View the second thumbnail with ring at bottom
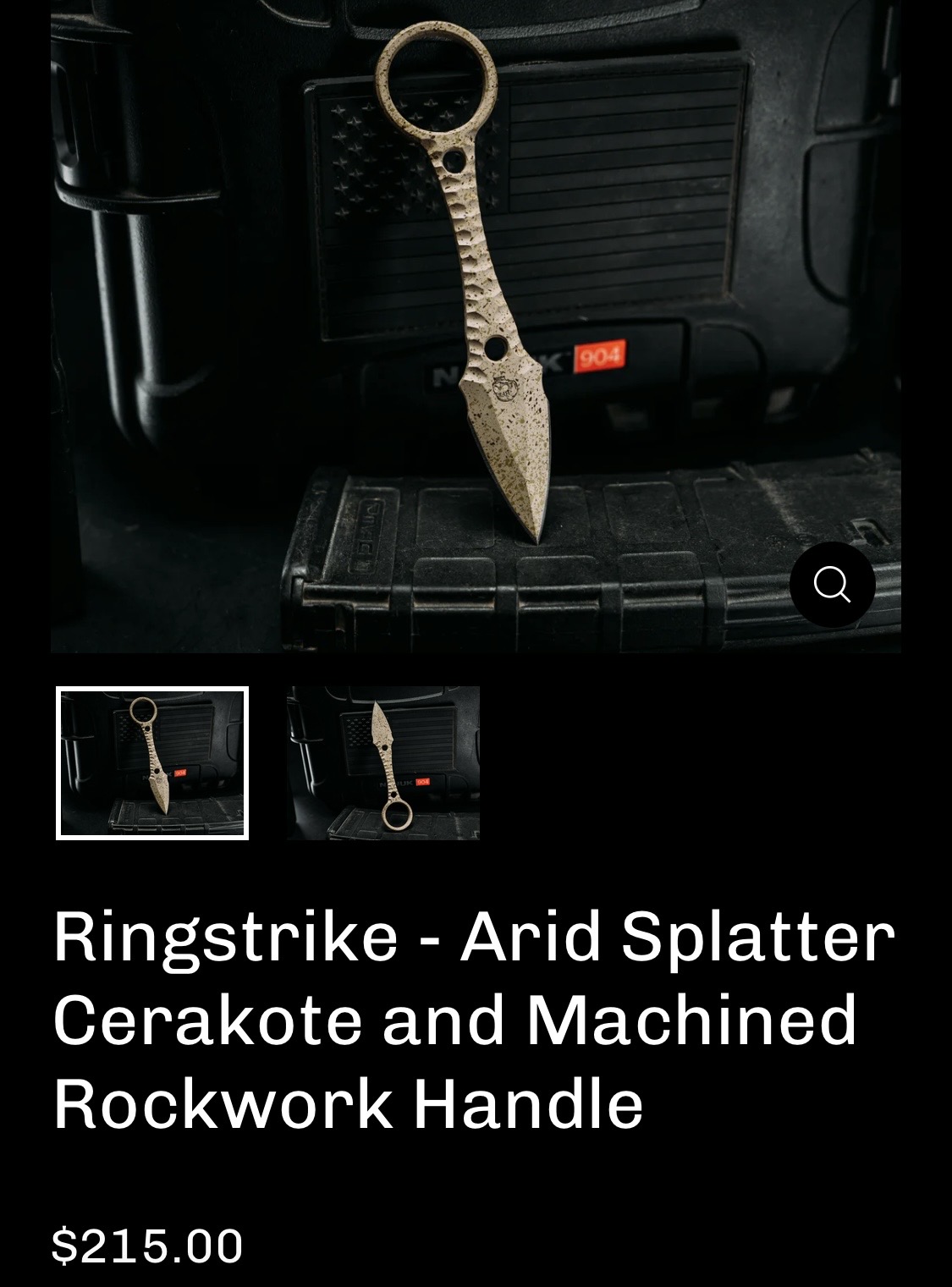The width and height of the screenshot is (952, 1287). click(383, 763)
